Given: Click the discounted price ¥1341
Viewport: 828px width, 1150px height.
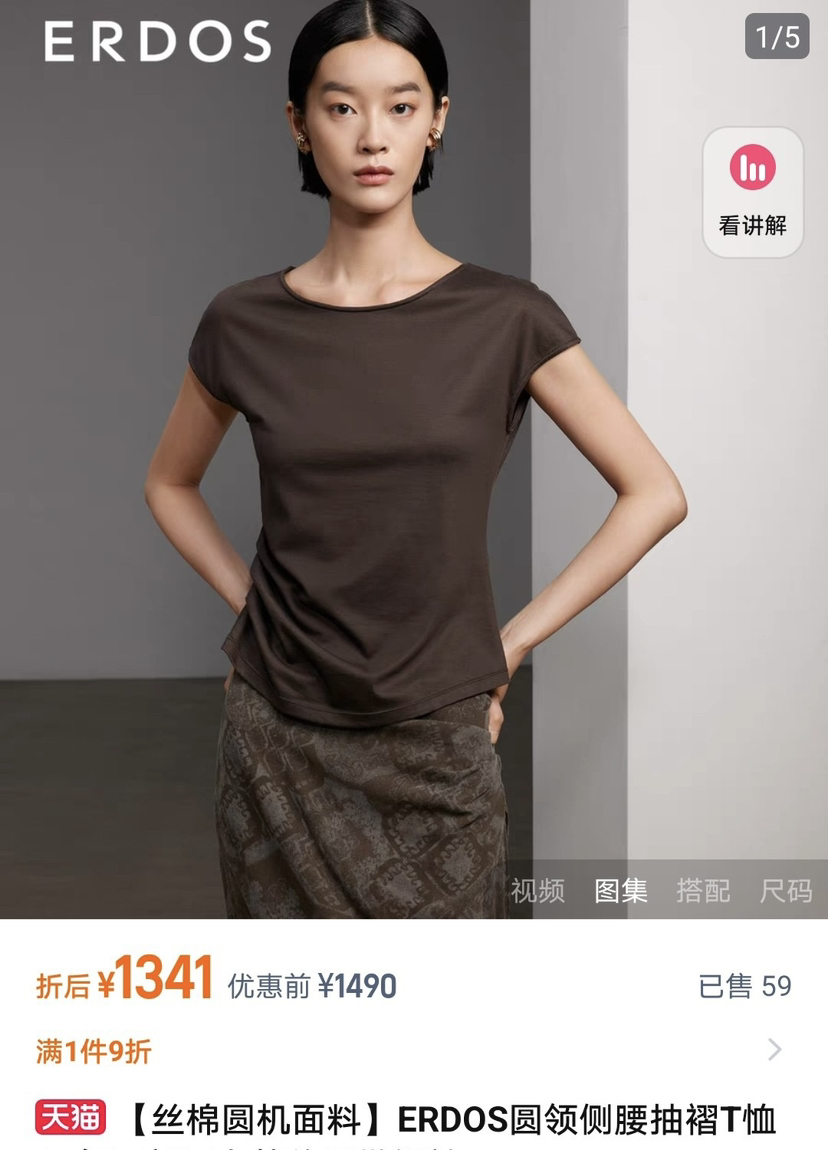Looking at the screenshot, I should pyautogui.click(x=155, y=984).
